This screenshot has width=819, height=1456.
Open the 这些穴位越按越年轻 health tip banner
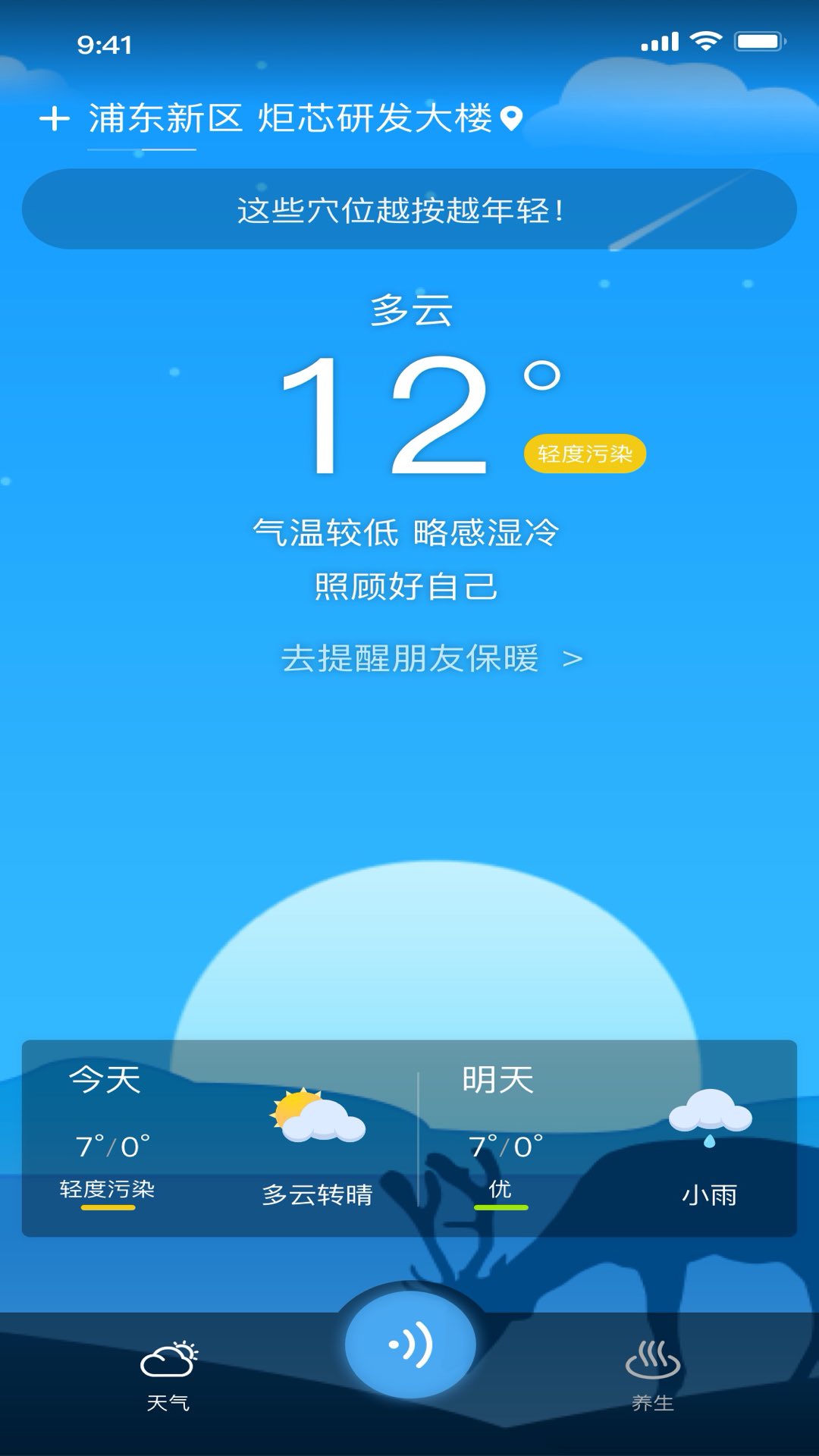click(x=409, y=208)
